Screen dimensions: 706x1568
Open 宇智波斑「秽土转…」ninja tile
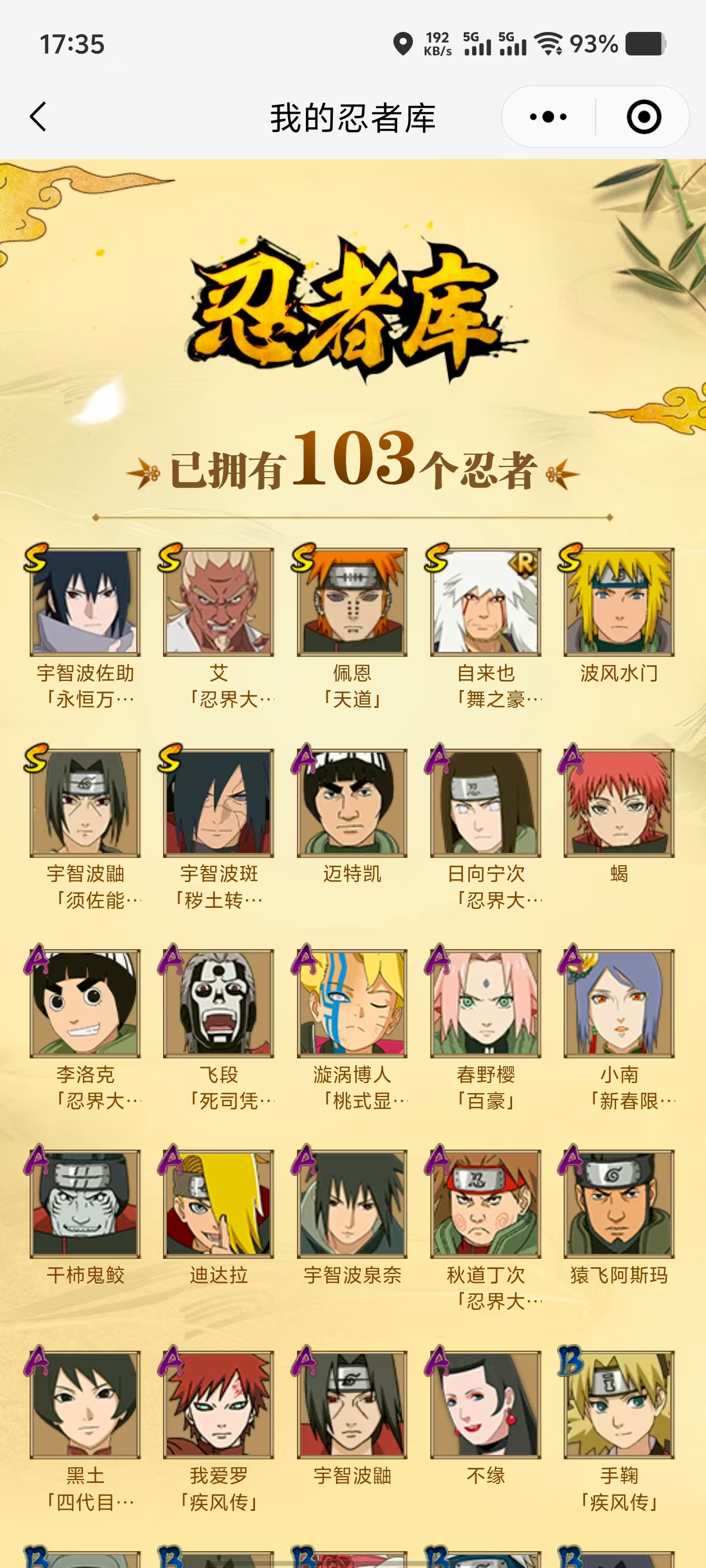click(x=219, y=803)
